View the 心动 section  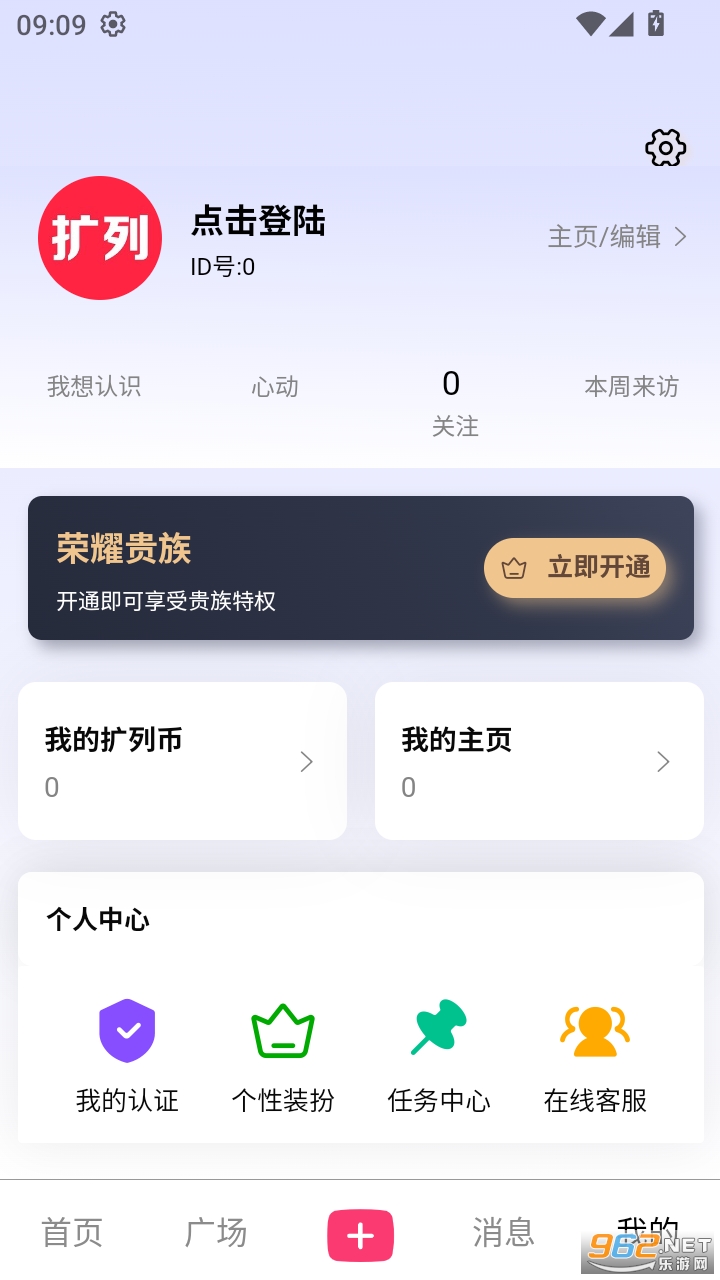pyautogui.click(x=274, y=387)
